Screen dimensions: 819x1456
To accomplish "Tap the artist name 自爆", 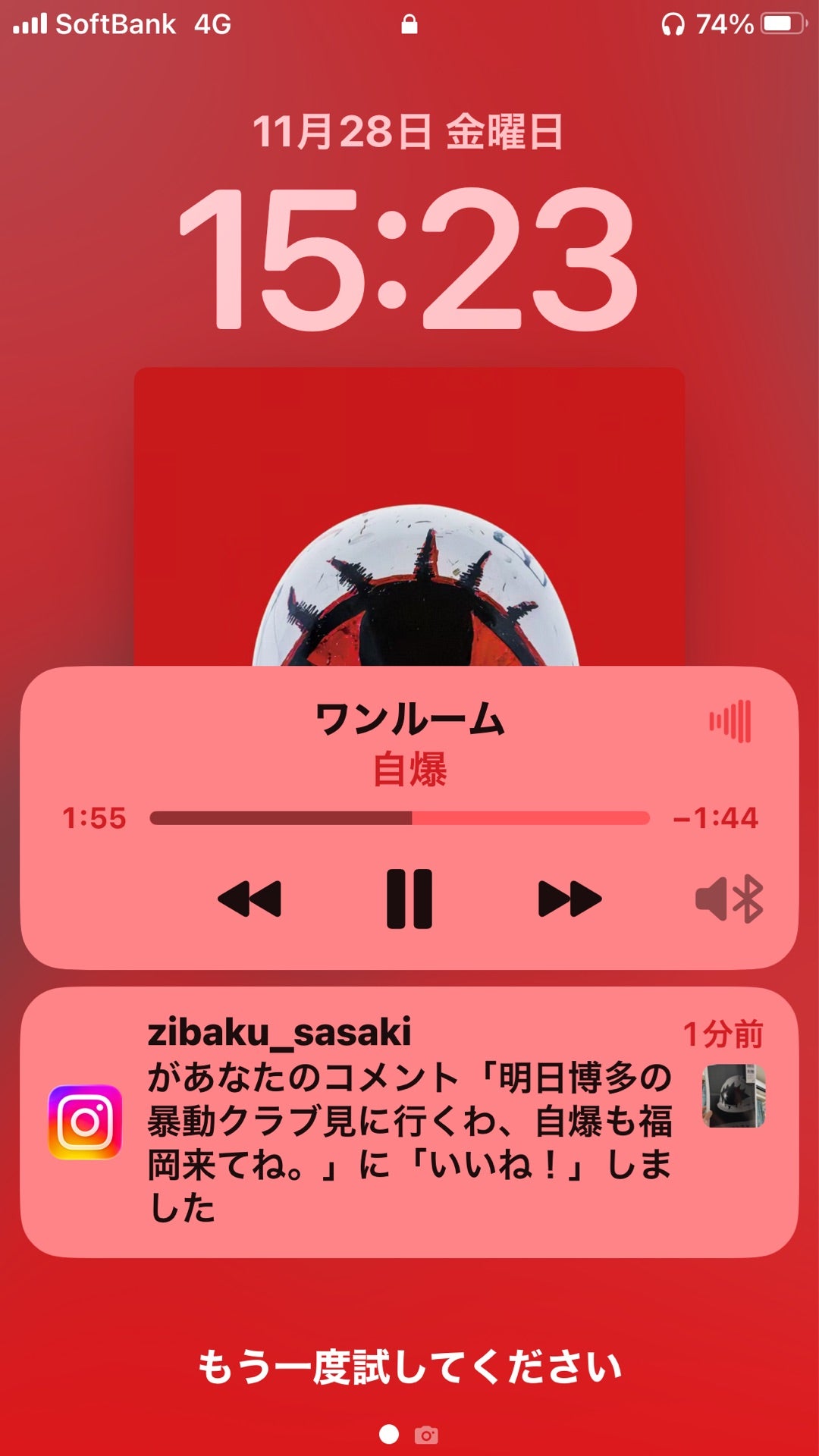I will pyautogui.click(x=409, y=768).
